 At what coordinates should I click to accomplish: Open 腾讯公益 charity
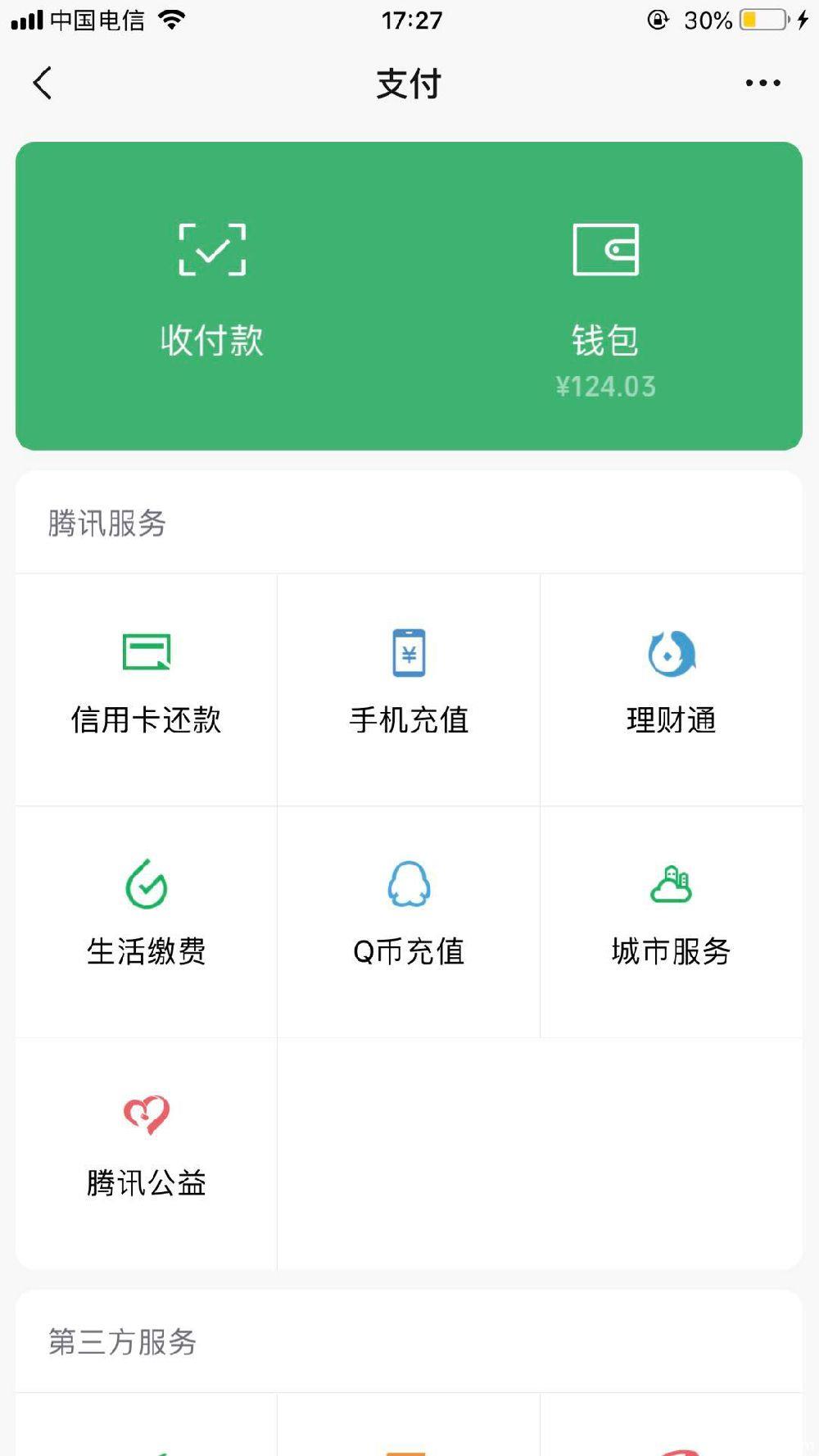click(147, 1154)
